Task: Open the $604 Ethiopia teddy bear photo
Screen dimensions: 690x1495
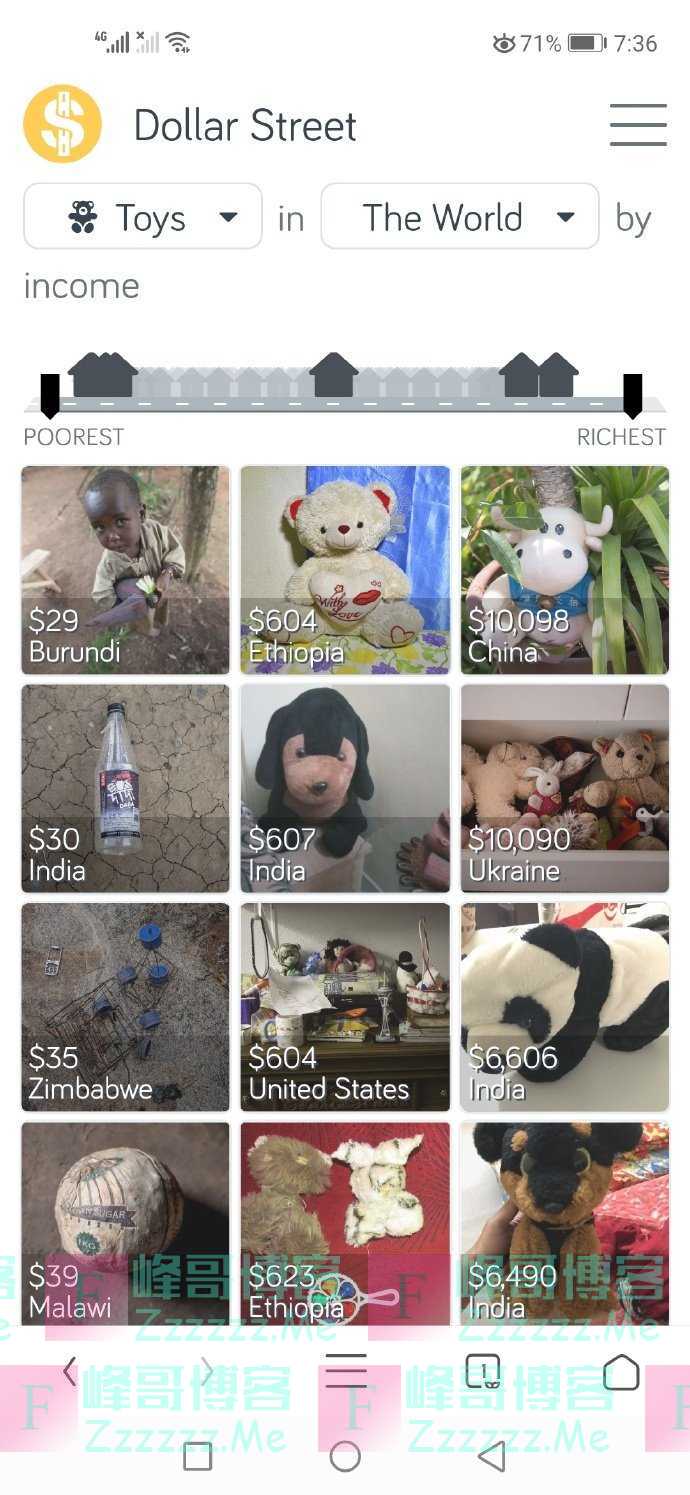Action: pos(345,569)
